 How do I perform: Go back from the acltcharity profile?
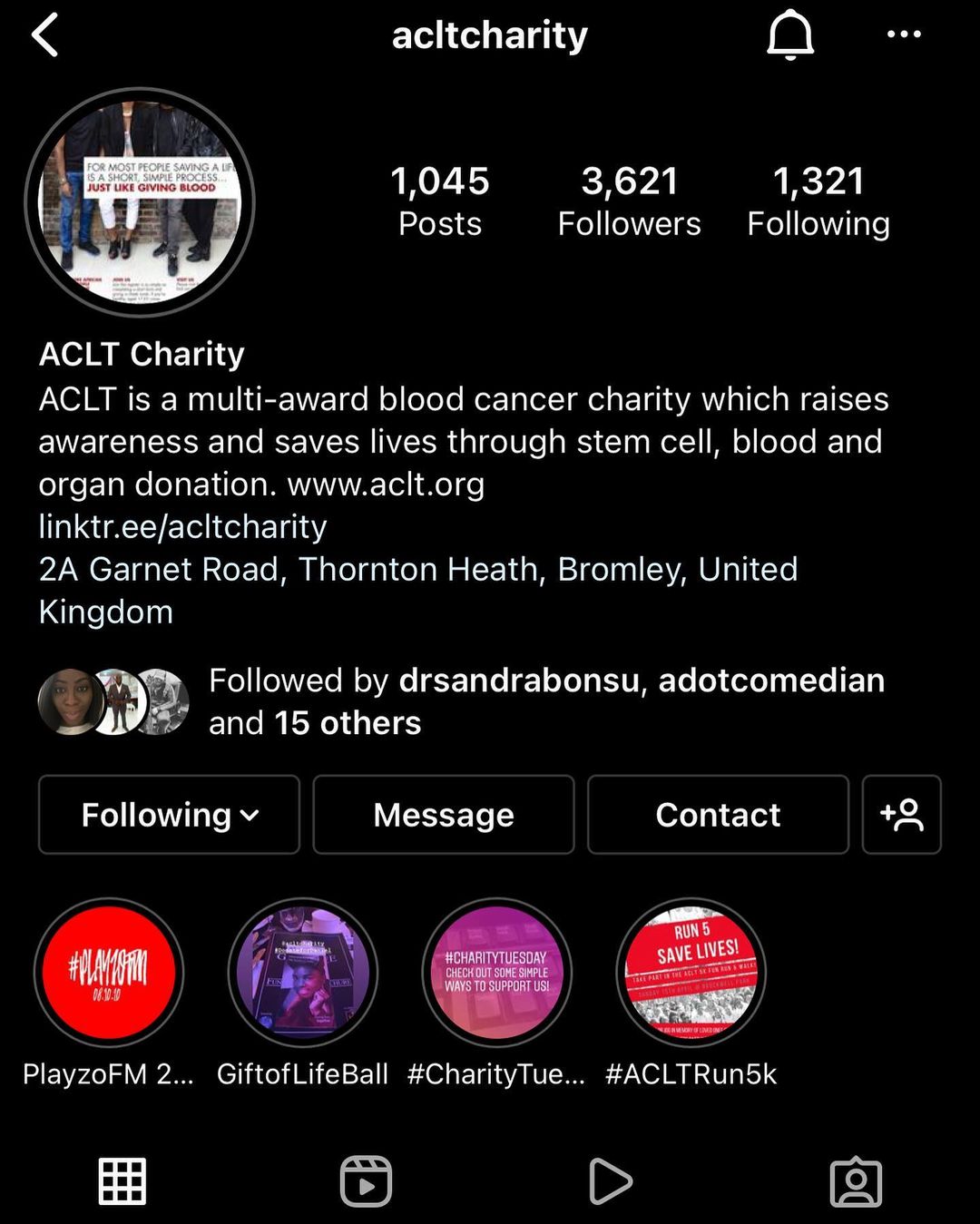(45, 35)
